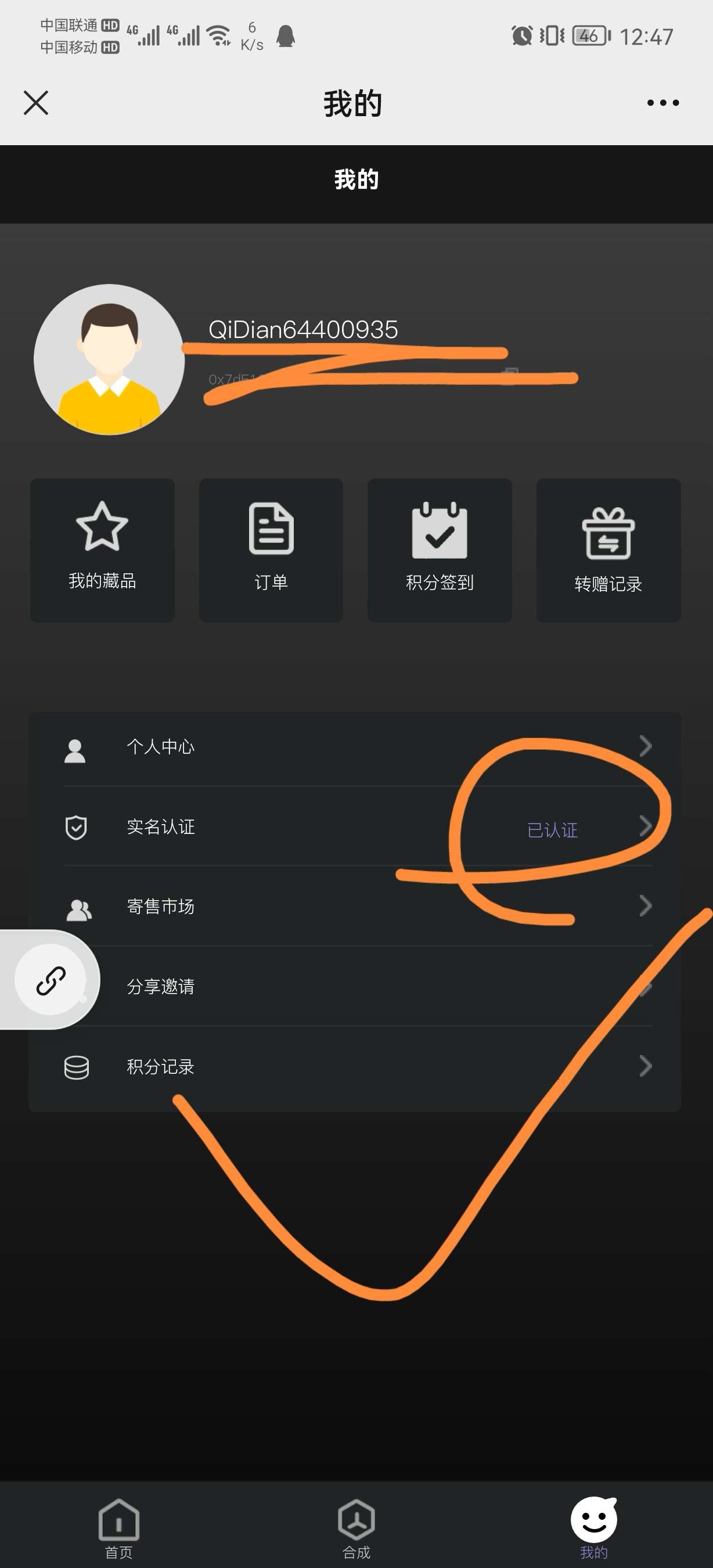The height and width of the screenshot is (1568, 713).
Task: Tap the profile avatar picture
Action: pyautogui.click(x=109, y=359)
